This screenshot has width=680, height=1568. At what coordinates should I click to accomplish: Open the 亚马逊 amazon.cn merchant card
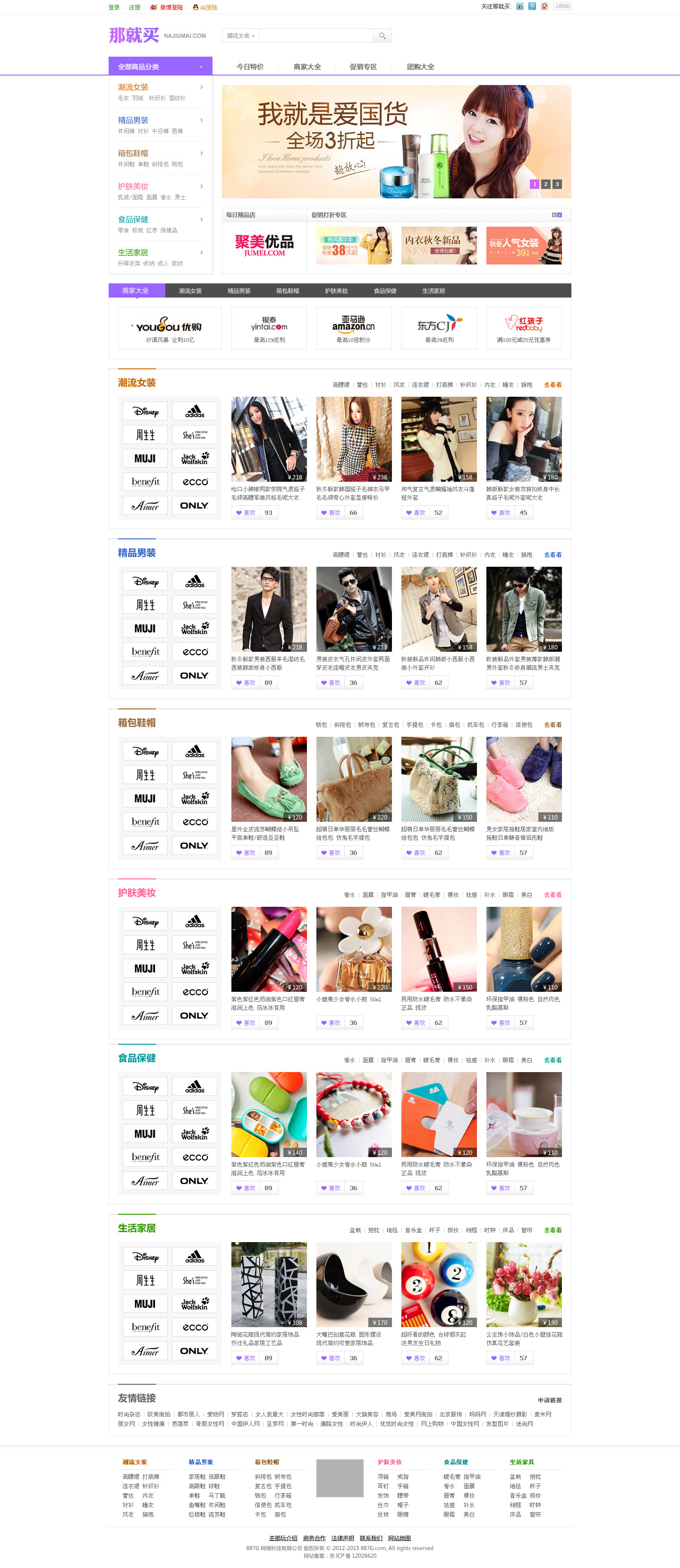pyautogui.click(x=354, y=328)
